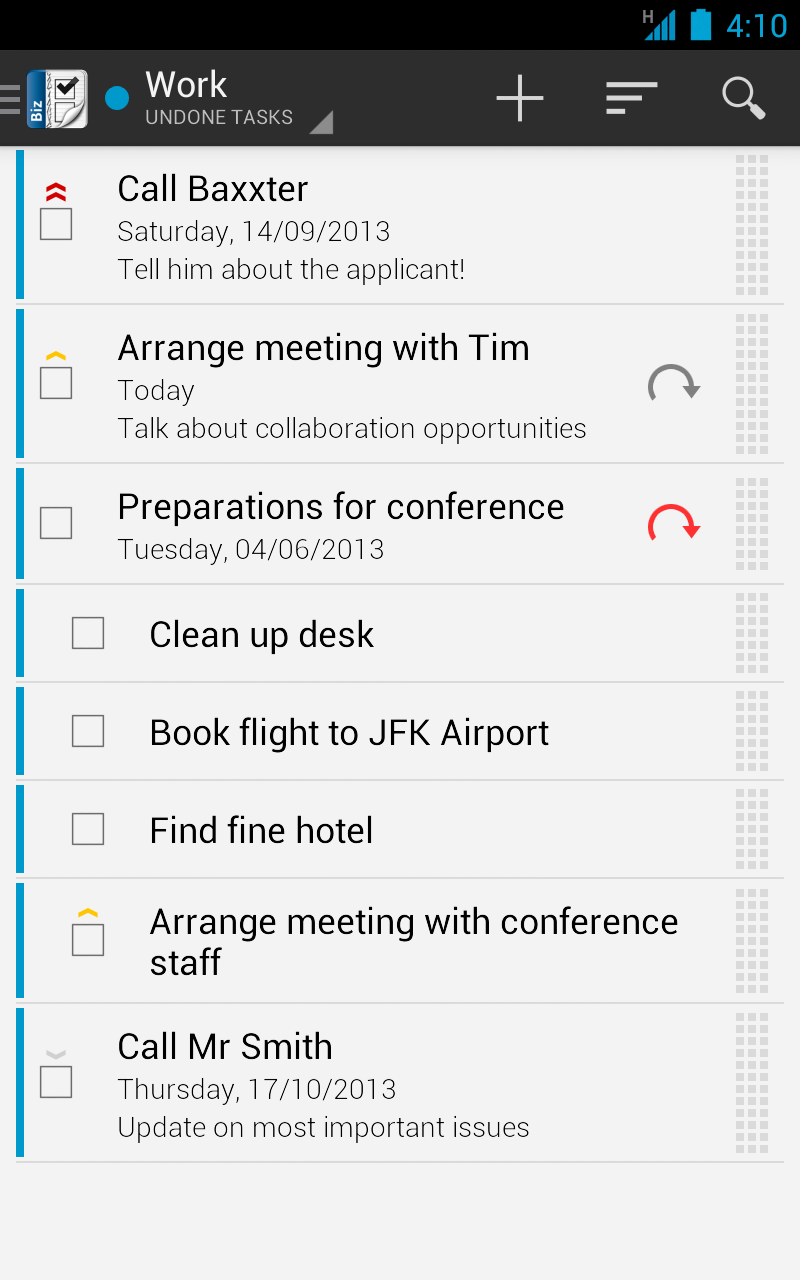
Task: Open the Find fine hotel task
Action: (261, 831)
